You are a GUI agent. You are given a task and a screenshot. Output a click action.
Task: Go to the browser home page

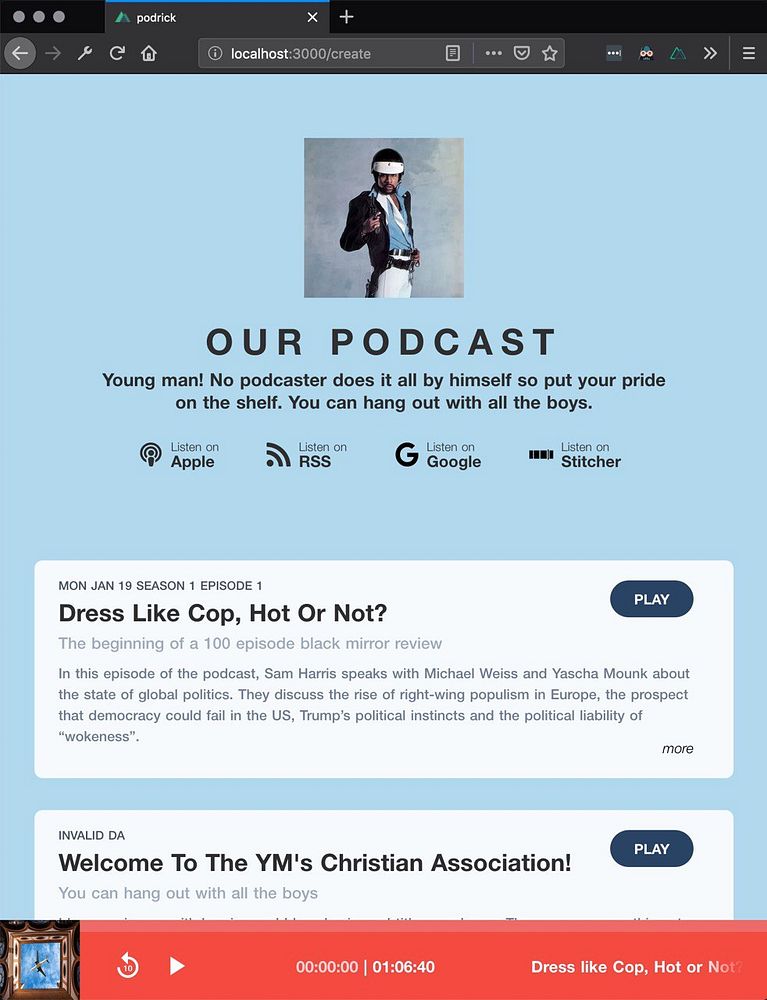click(149, 53)
